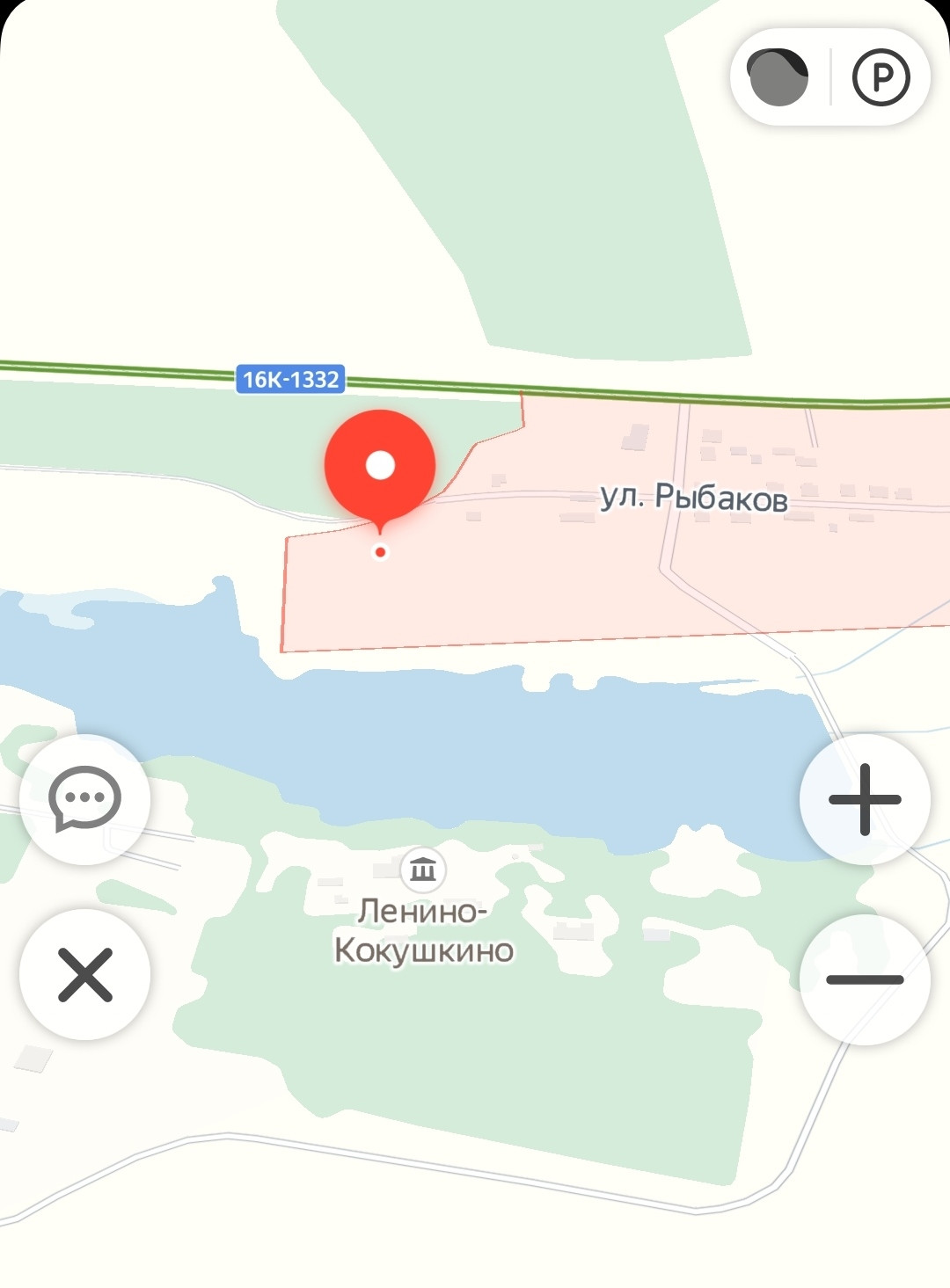The image size is (950, 1288).
Task: Open the Ленино-Кокушкино museum place
Action: (423, 870)
